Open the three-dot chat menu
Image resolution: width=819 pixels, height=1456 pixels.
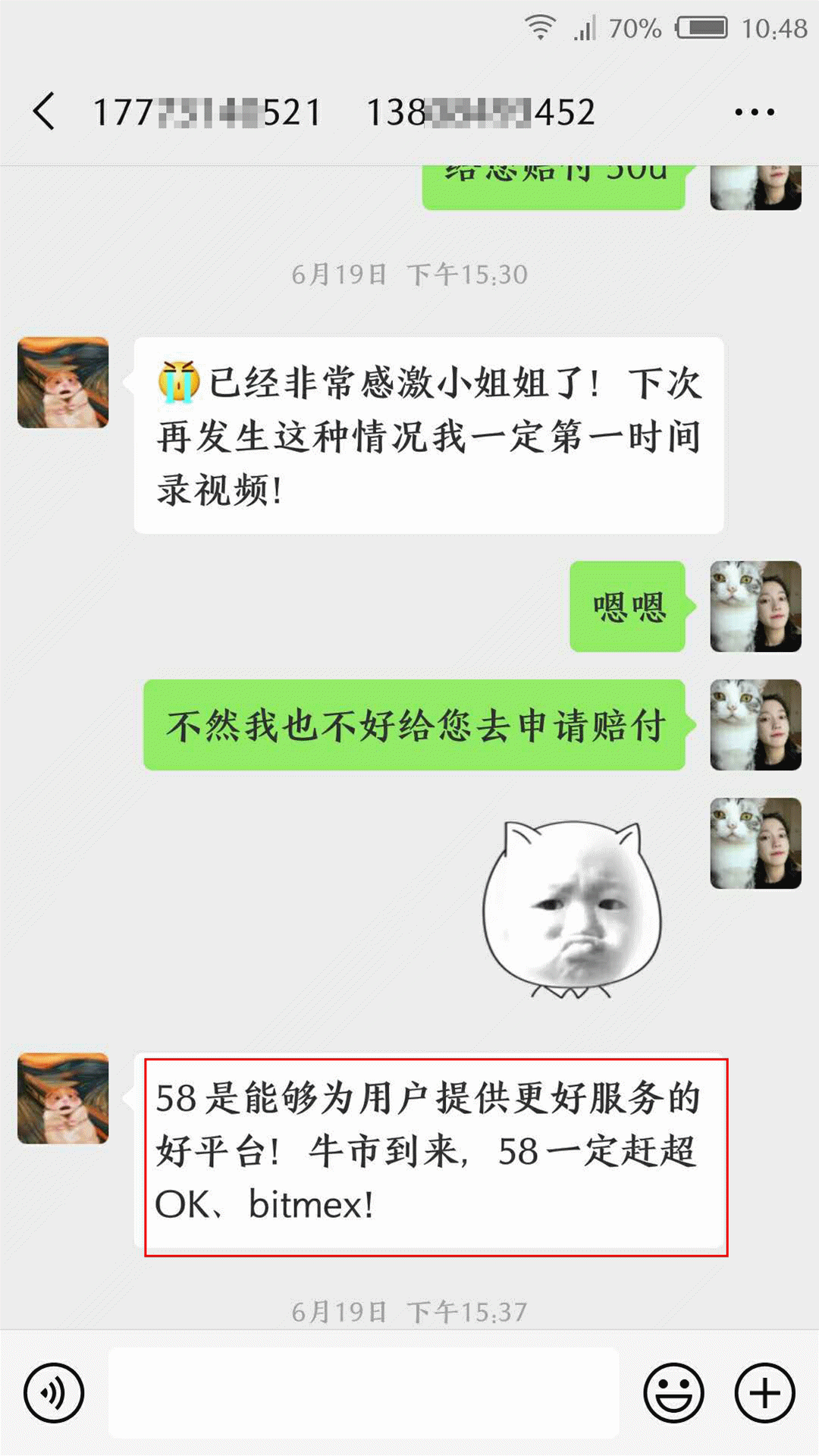click(x=754, y=112)
